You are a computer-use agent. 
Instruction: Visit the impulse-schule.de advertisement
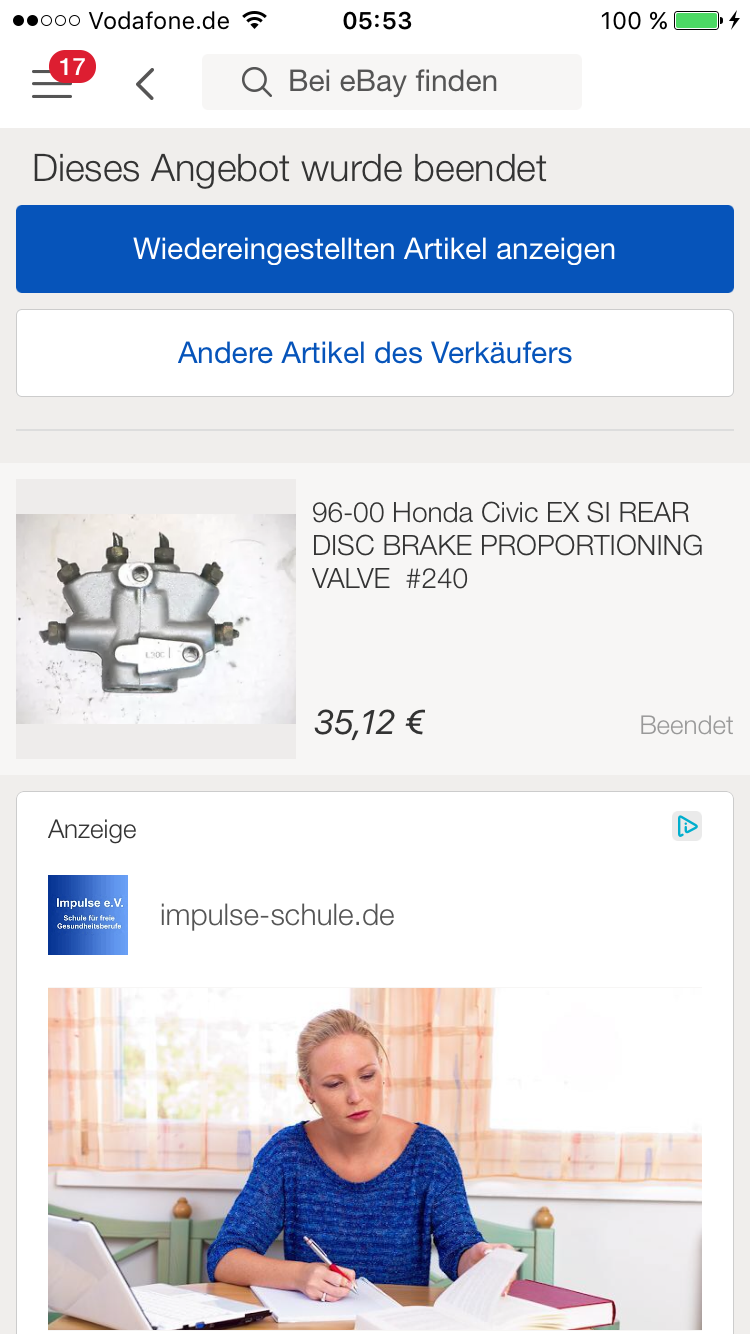click(x=277, y=915)
